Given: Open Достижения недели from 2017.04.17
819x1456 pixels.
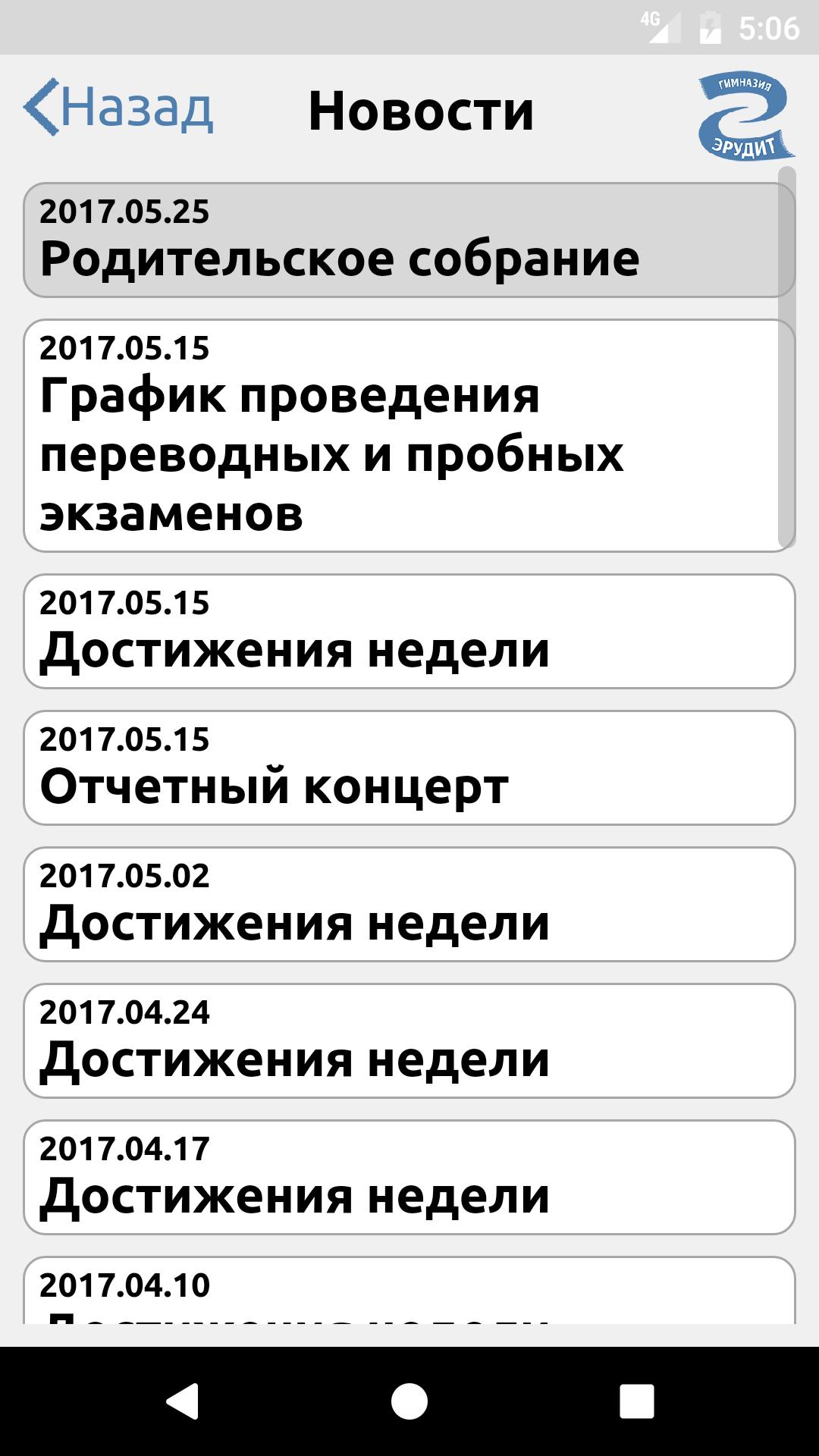Looking at the screenshot, I should (x=408, y=1177).
